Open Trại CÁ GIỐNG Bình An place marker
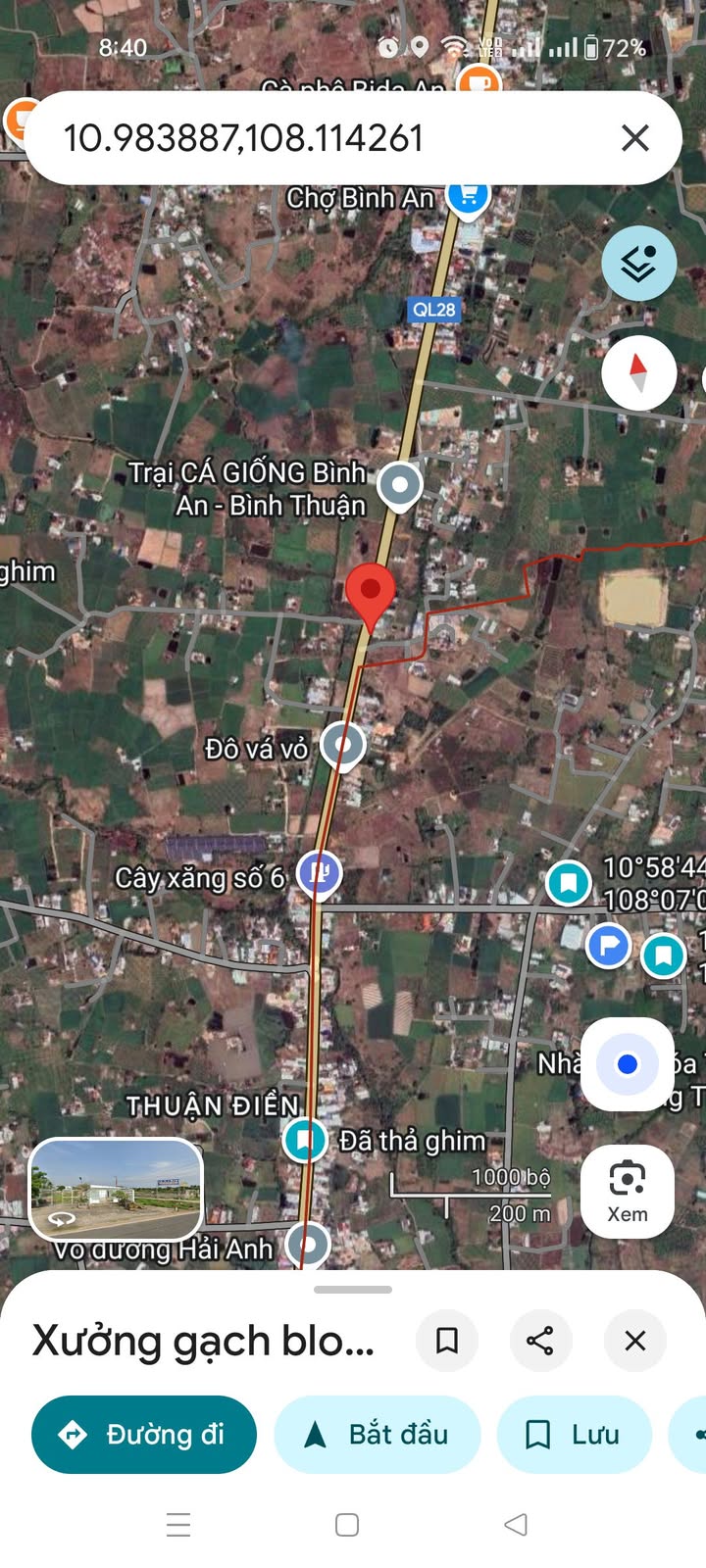This screenshot has height=1568, width=706. pos(400,484)
